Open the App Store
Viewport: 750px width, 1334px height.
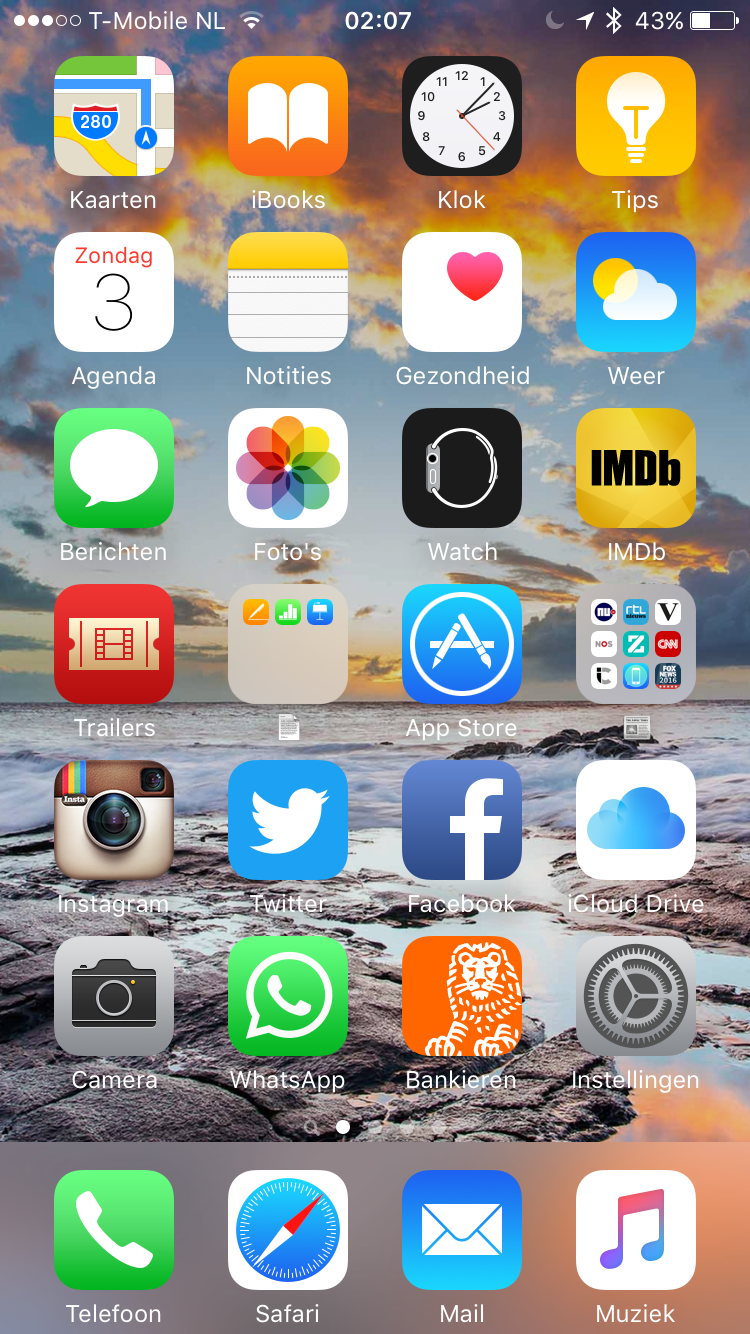(462, 644)
